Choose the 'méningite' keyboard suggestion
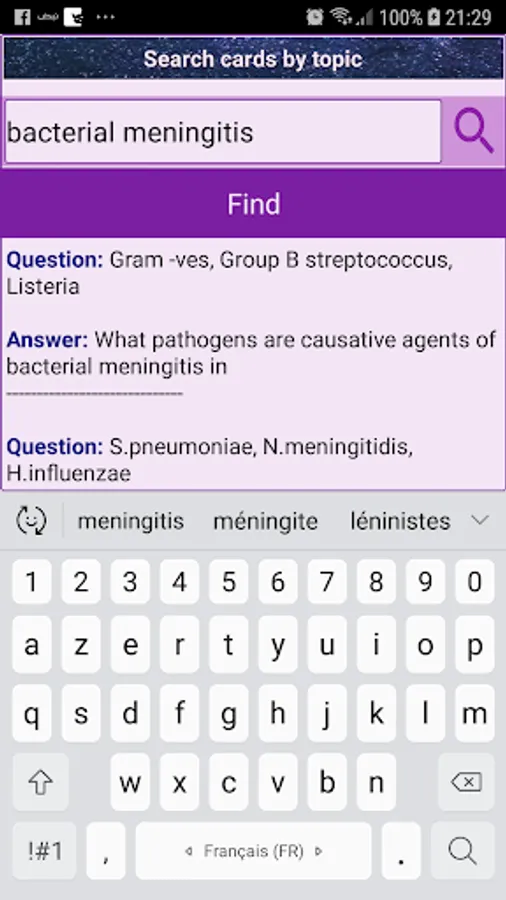The height and width of the screenshot is (900, 506). click(x=265, y=521)
